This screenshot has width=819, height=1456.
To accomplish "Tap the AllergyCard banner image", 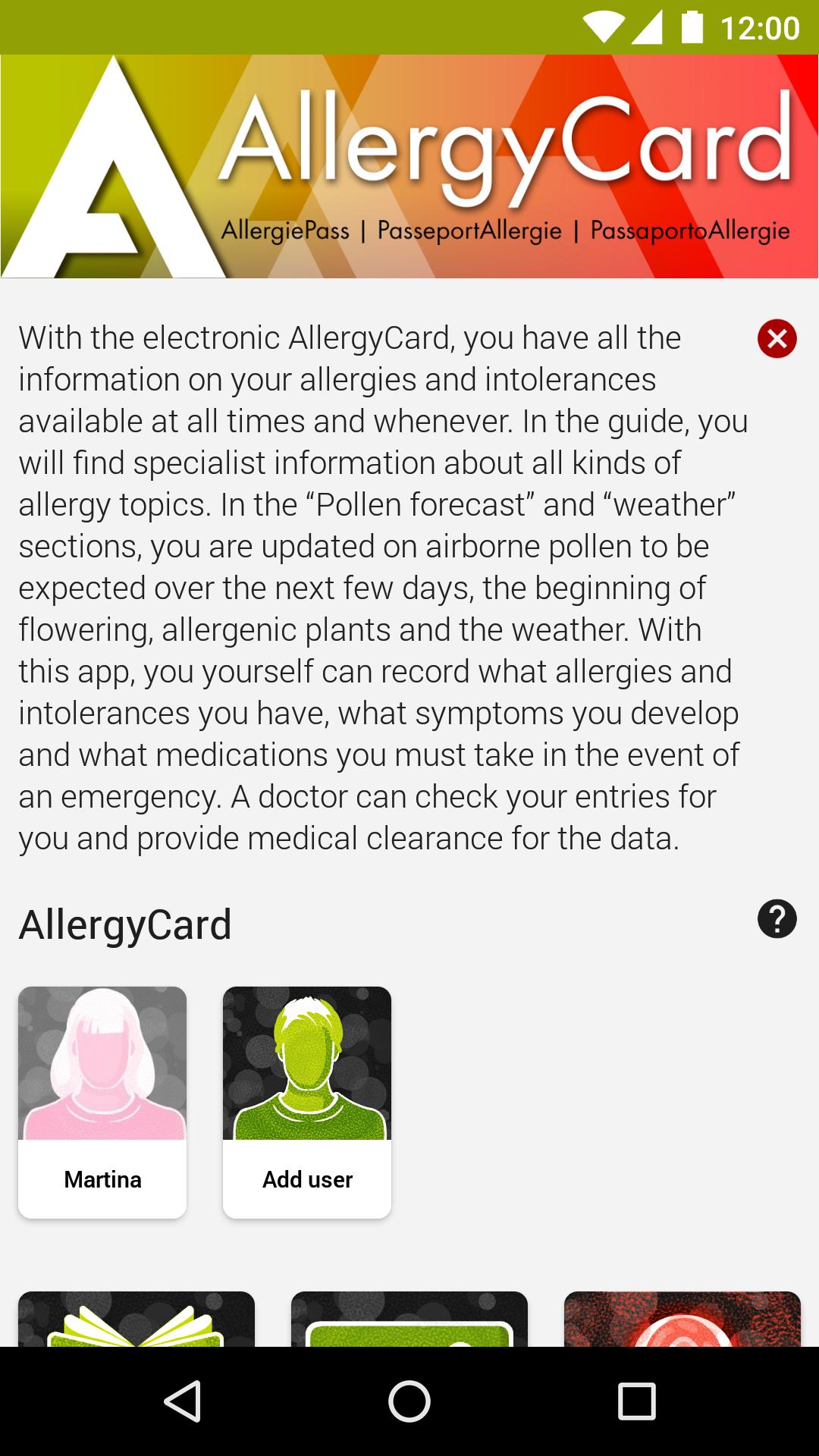I will click(x=409, y=163).
